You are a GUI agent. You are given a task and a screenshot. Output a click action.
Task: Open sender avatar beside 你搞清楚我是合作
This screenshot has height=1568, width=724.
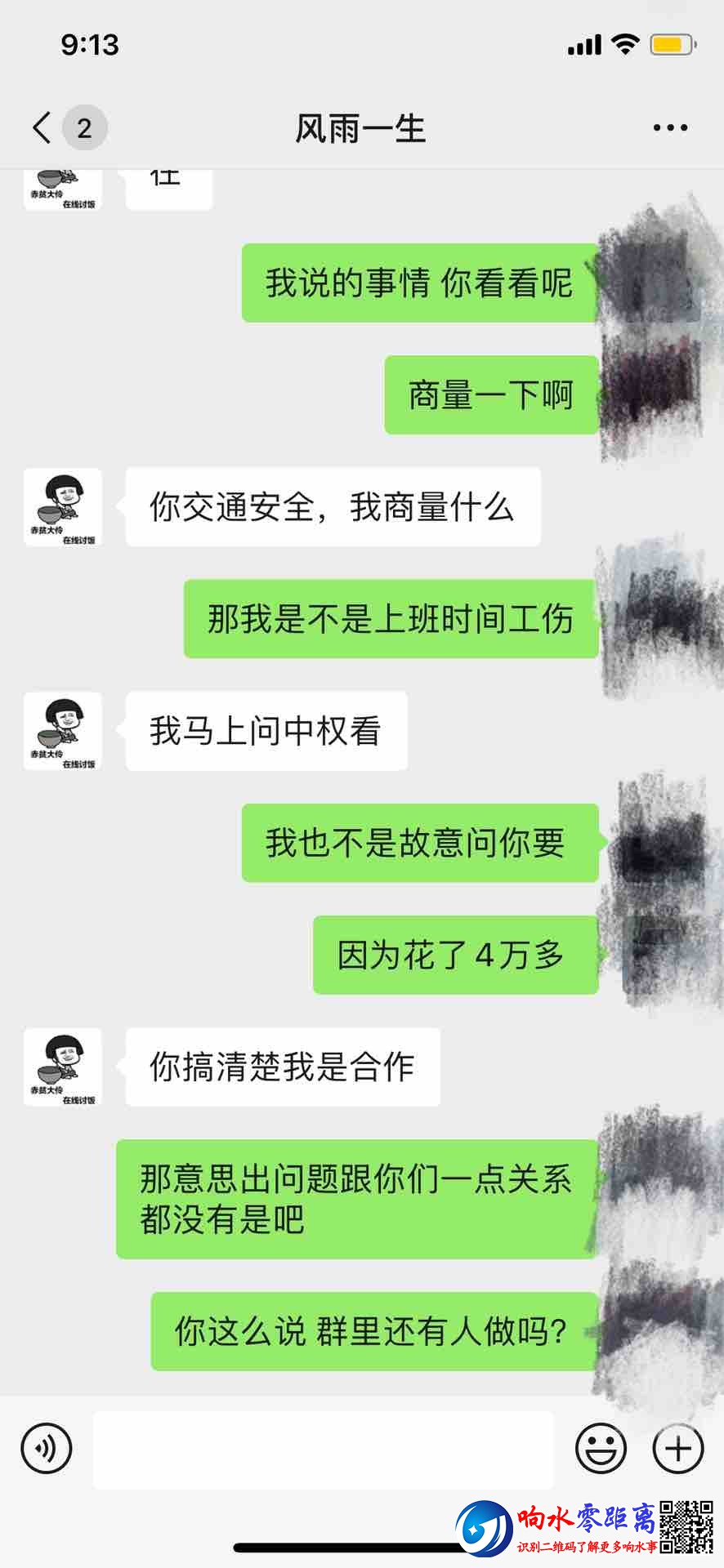(63, 1067)
